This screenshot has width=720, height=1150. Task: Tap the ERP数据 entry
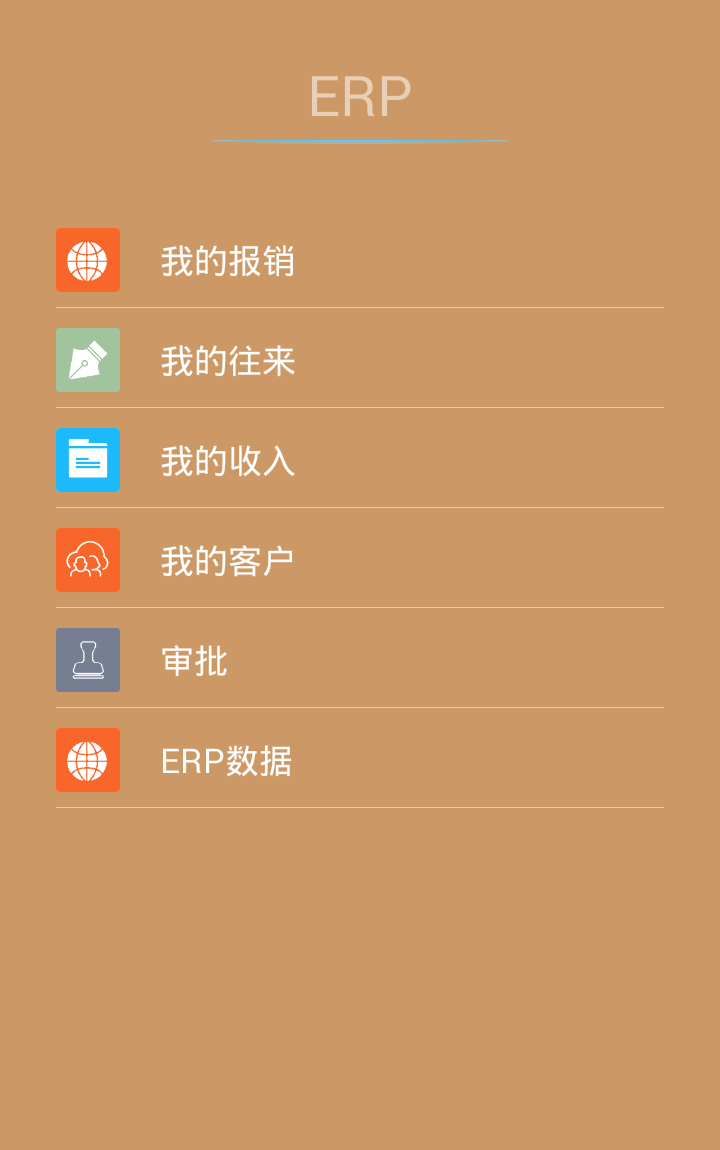(226, 761)
